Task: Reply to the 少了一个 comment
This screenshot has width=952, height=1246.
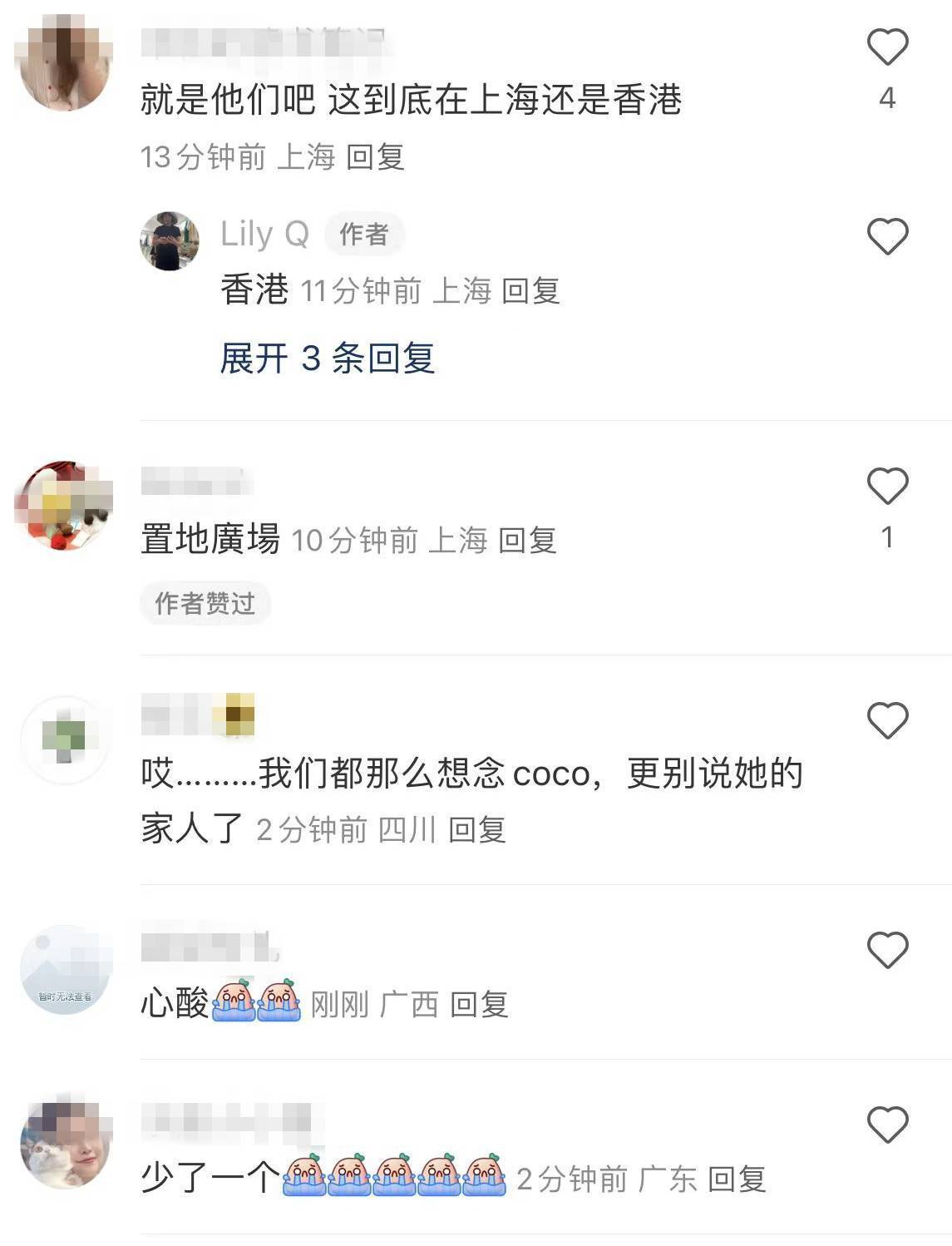Action: coord(737,1179)
